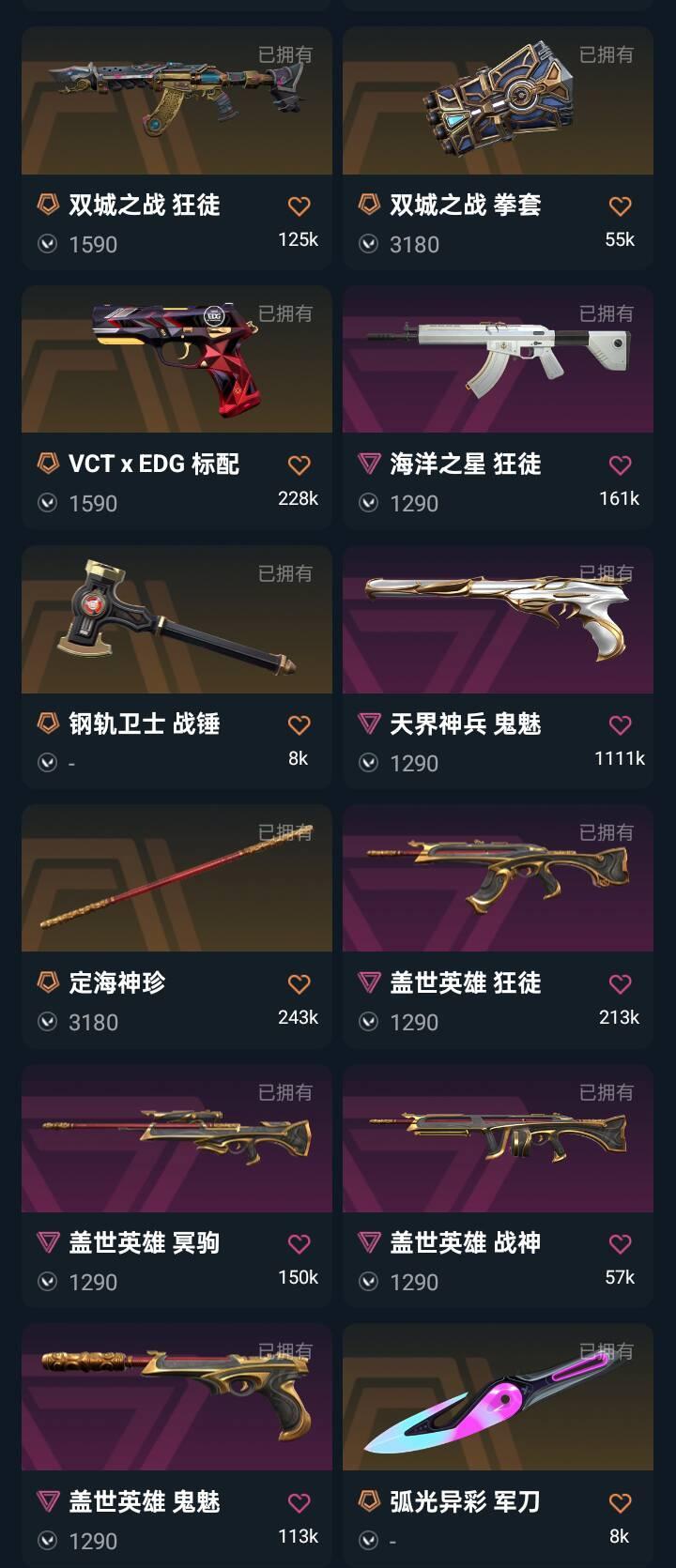Image resolution: width=676 pixels, height=1568 pixels.
Task: Open the 盖世英雄 冥驹 skin card
Action: 177,1139
